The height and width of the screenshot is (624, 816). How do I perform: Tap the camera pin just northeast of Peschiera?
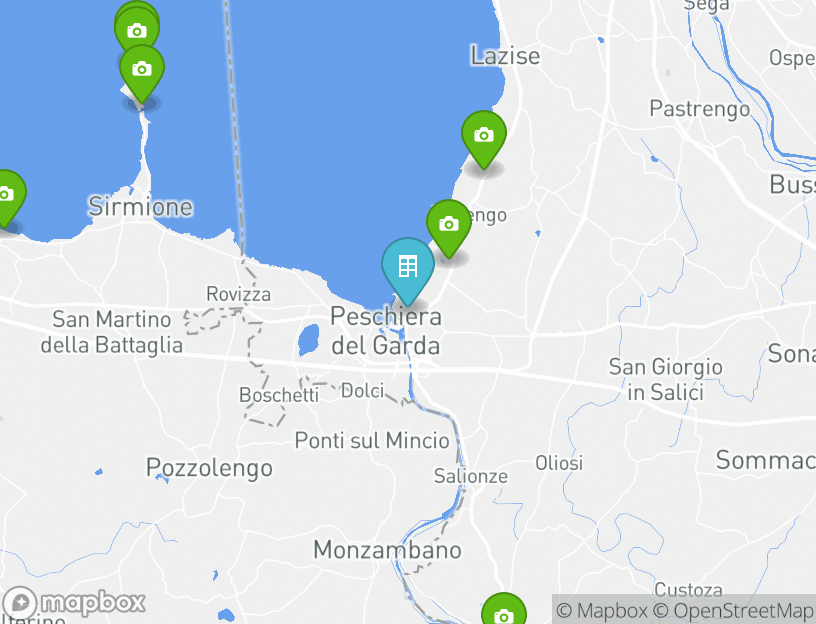(x=449, y=224)
